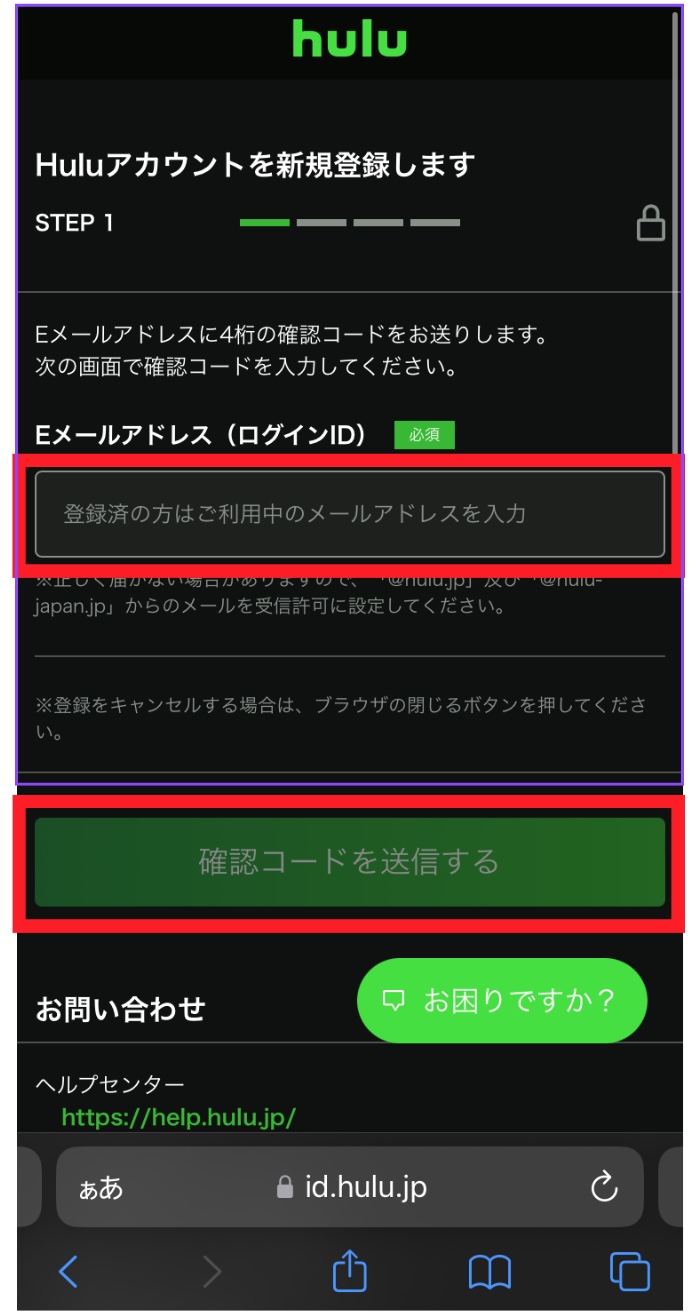
Task: Tap the id.hulu.jp address bar
Action: point(352,1187)
